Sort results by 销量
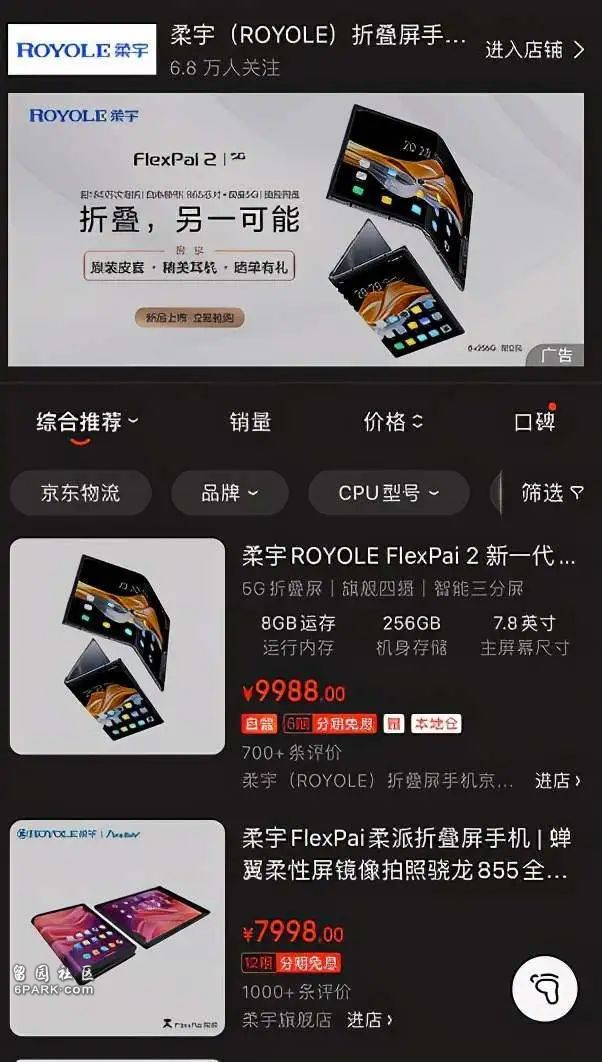This screenshot has height=1062, width=602. pos(250,421)
